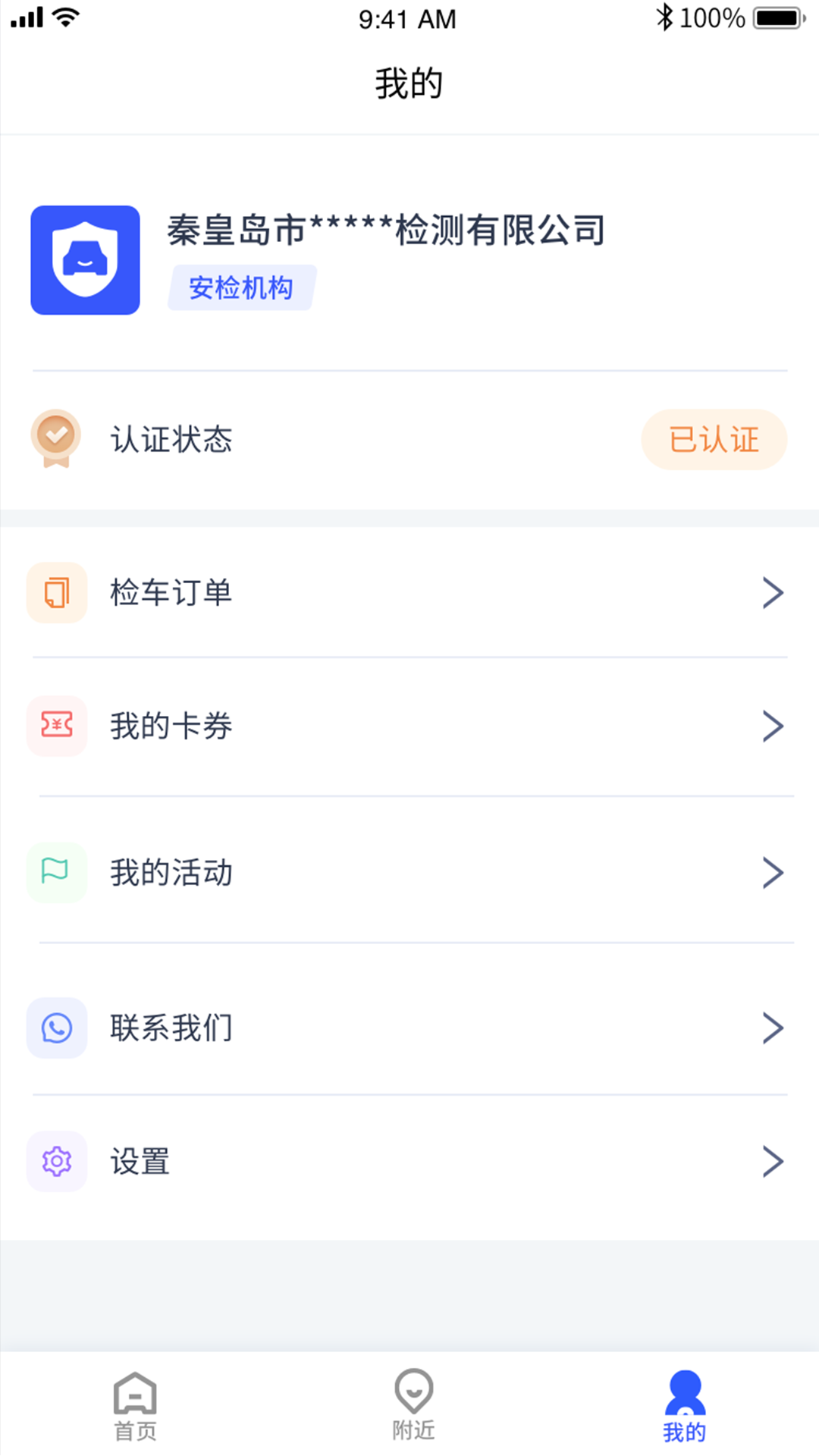Tap the 安检机构 label badge
The height and width of the screenshot is (1456, 819).
(240, 287)
